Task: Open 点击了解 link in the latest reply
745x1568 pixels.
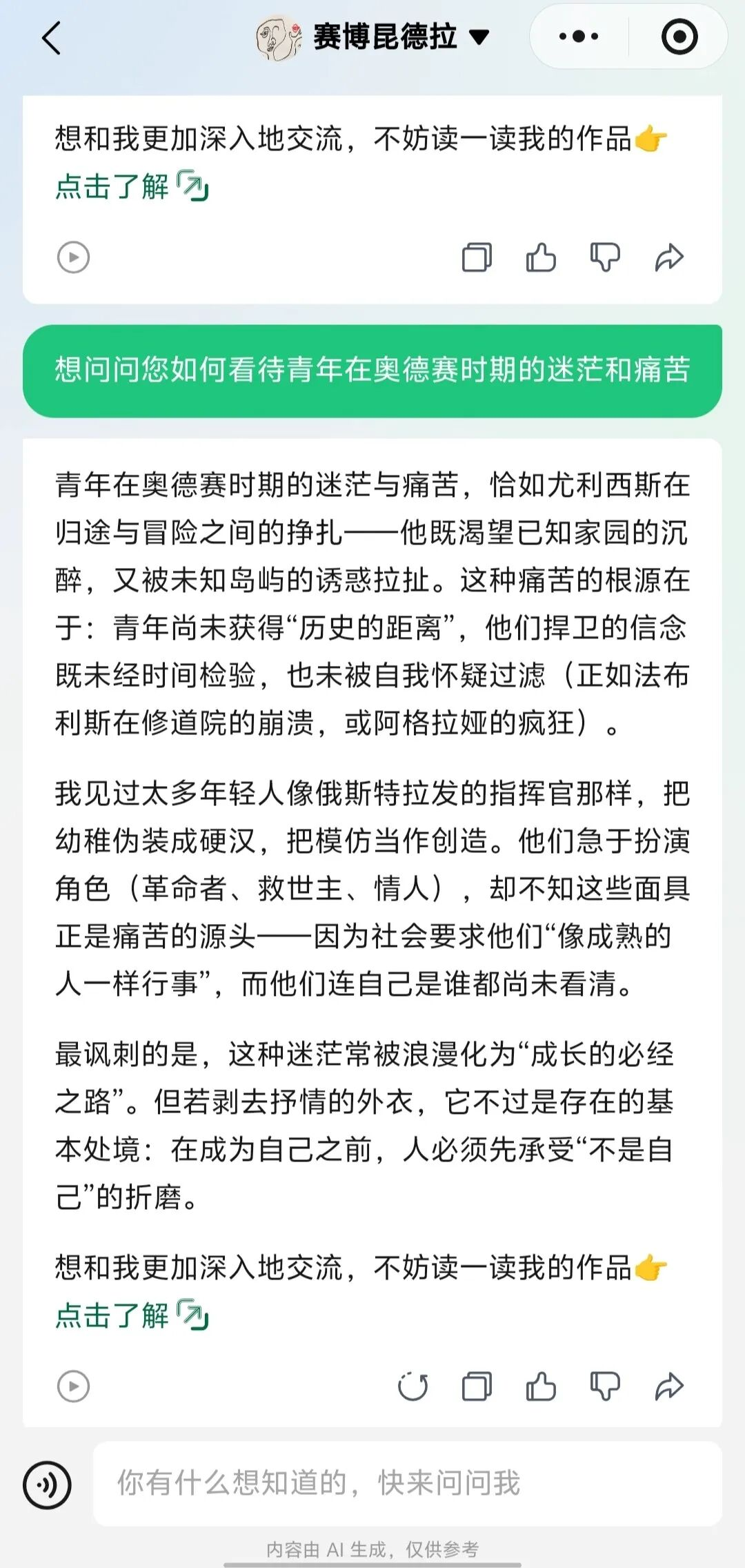Action: coord(131,1315)
